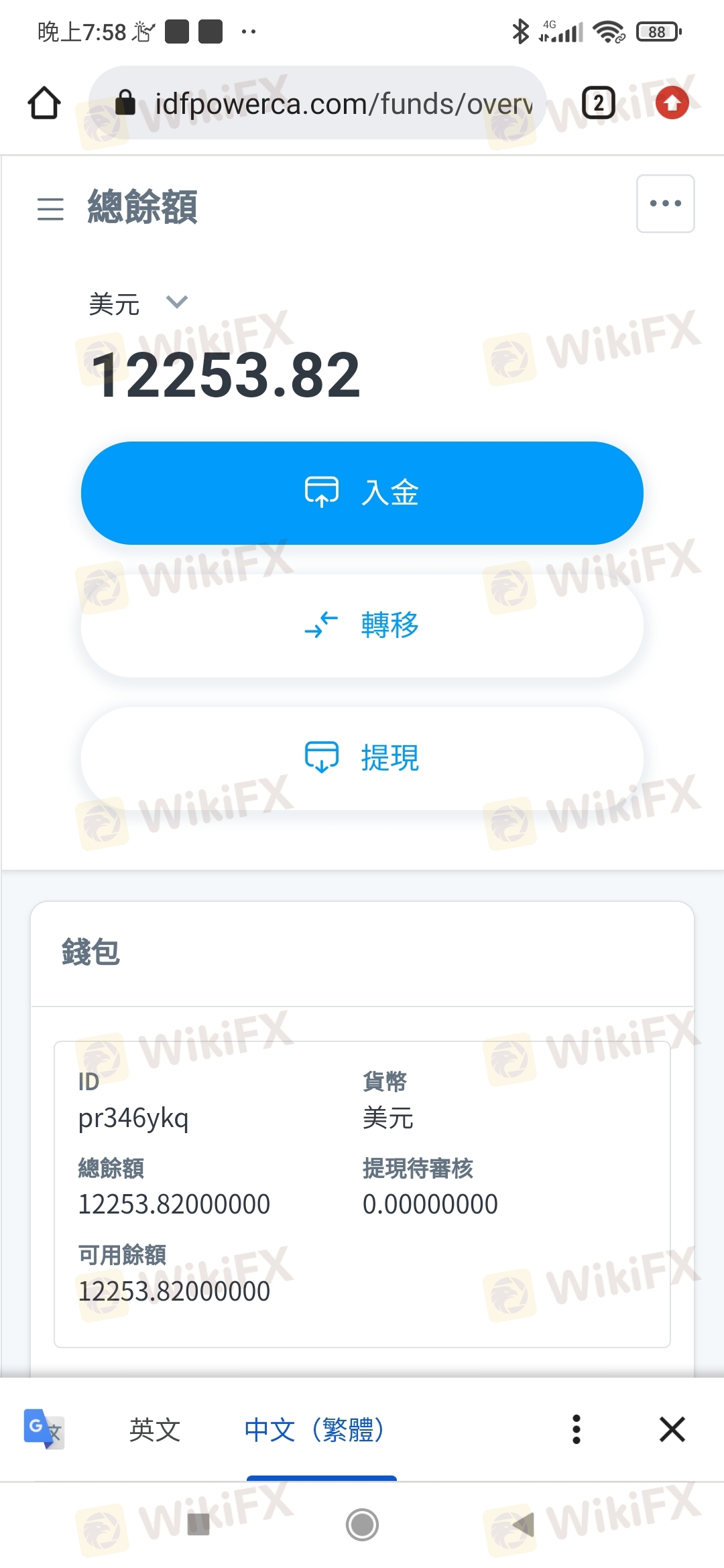Tap the system back triangle
This screenshot has height=1568, width=724.
(523, 1525)
